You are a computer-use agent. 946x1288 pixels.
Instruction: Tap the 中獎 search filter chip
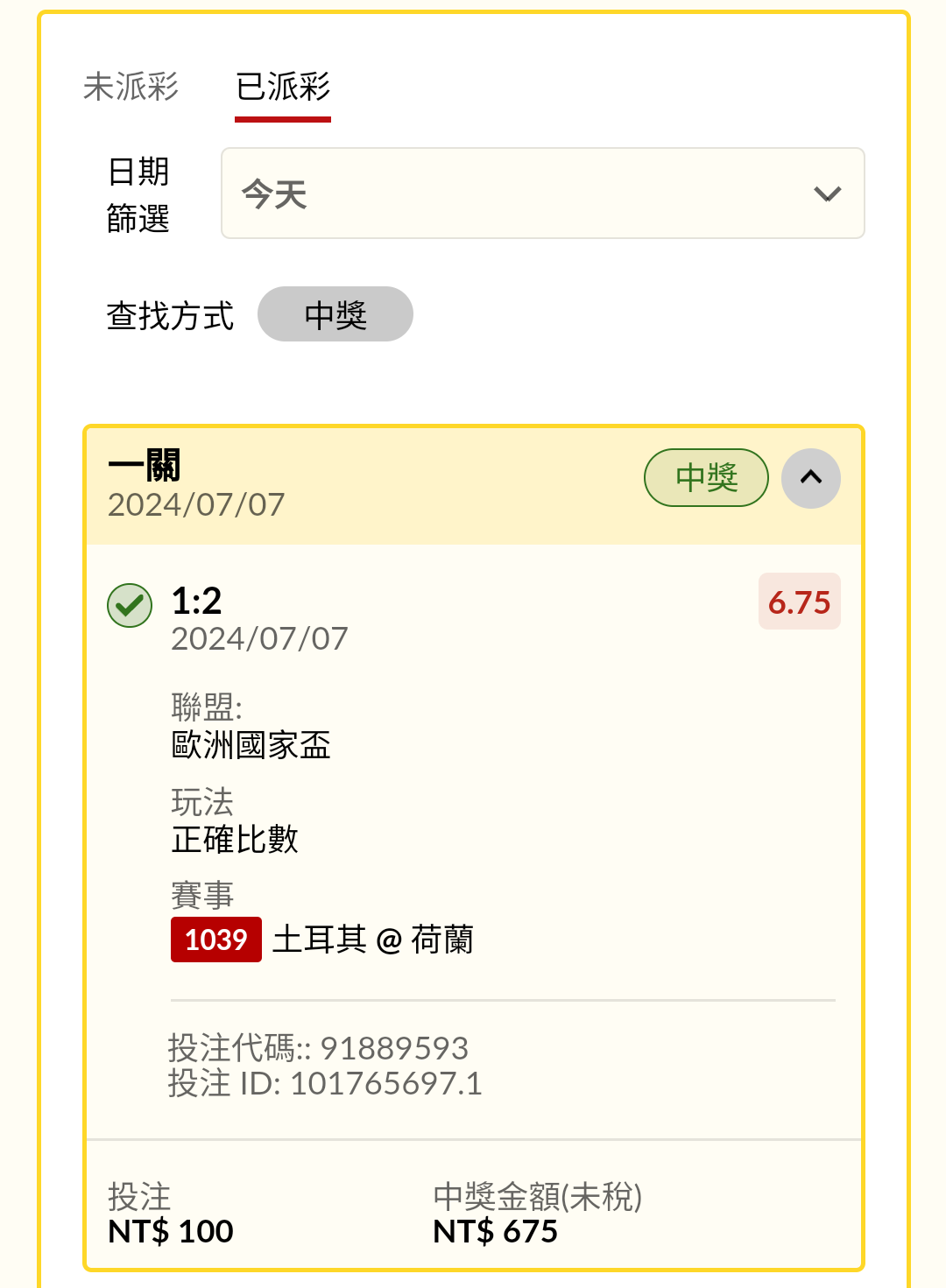coord(335,314)
